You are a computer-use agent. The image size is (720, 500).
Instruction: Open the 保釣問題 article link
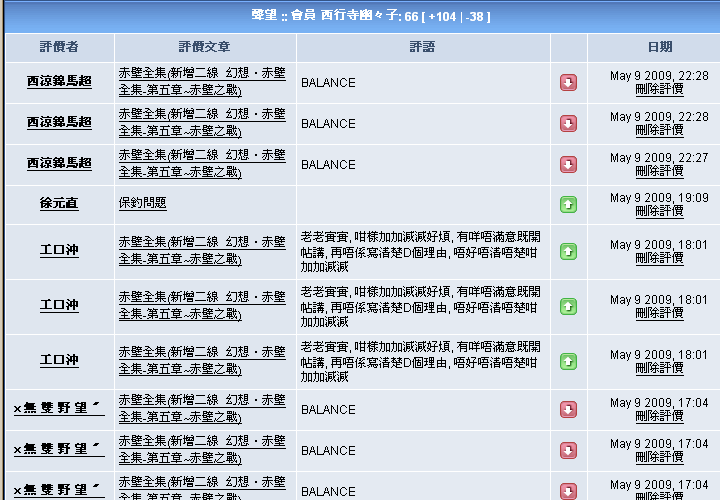click(x=142, y=203)
